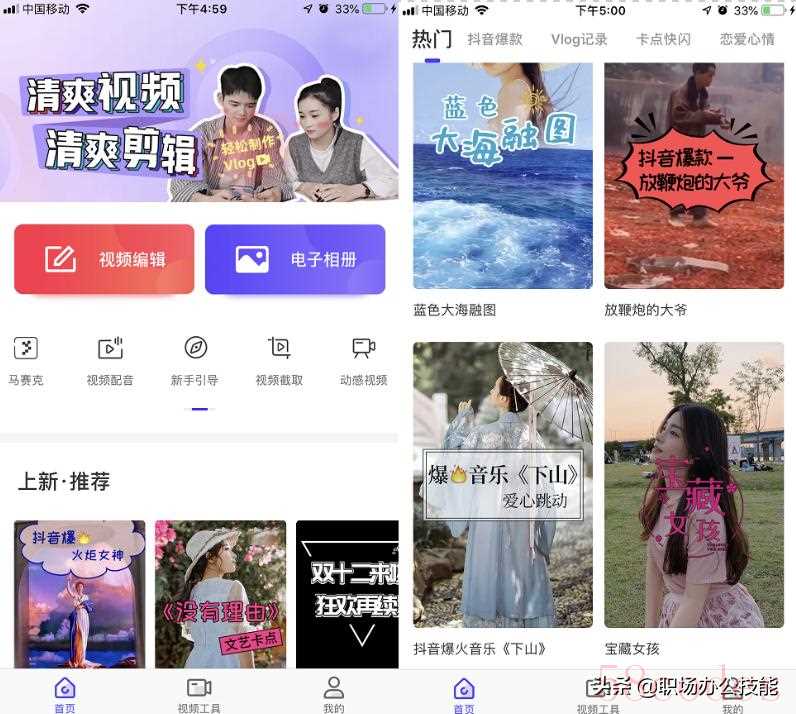This screenshot has width=796, height=714.
Task: Switch to the Vlog记录 tab
Action: (x=579, y=40)
